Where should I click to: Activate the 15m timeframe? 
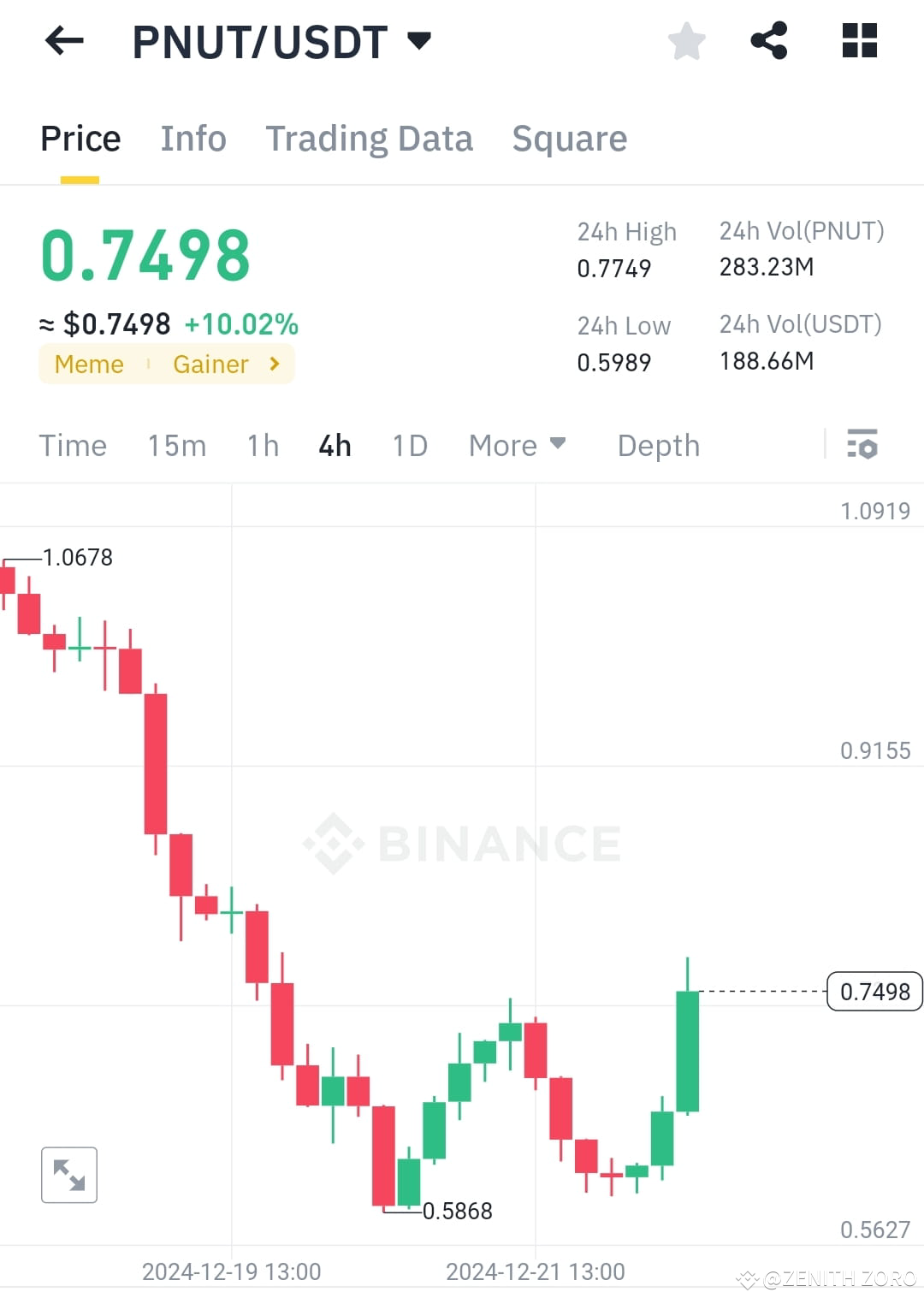click(x=176, y=445)
